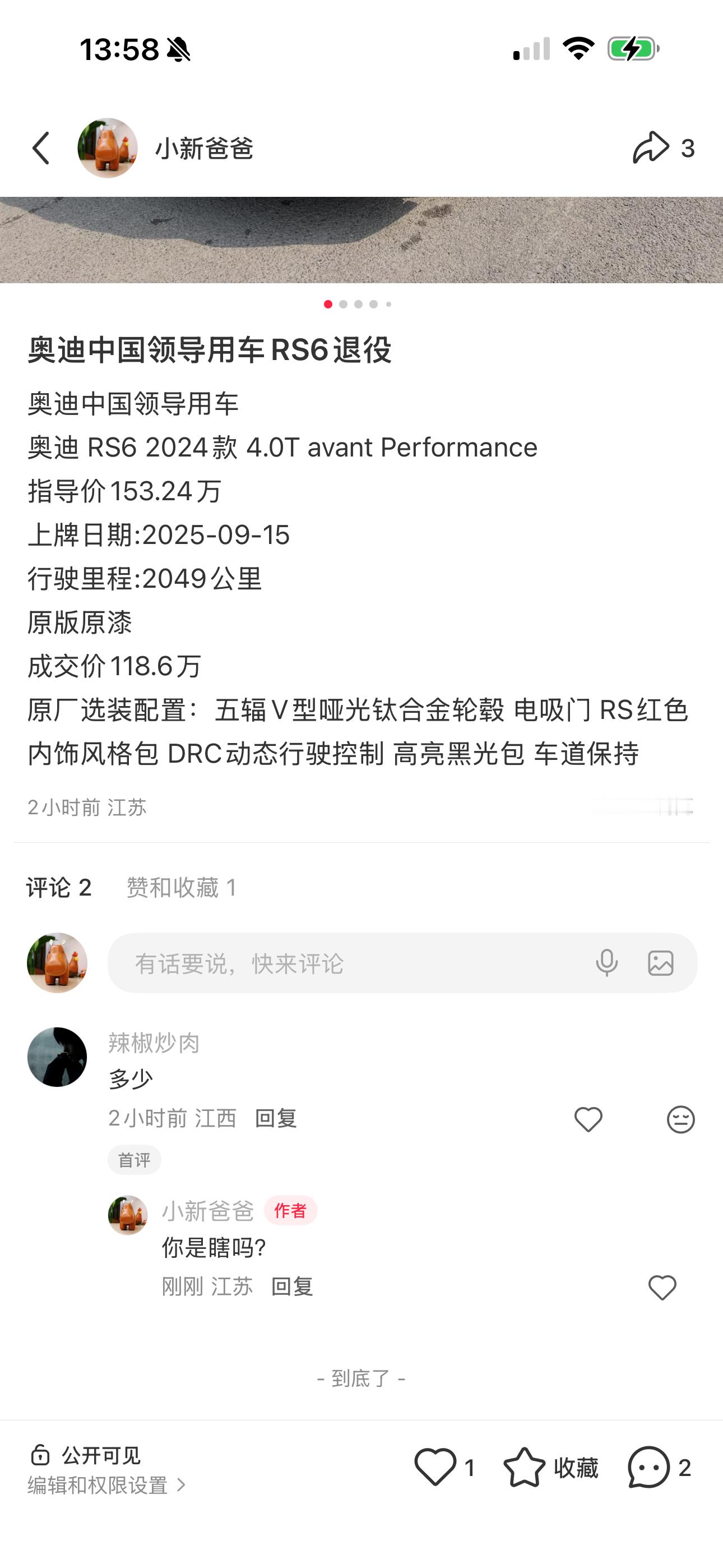Open the emoji picker on 辣椒炒肉's comment
This screenshot has width=723, height=1568.
pyautogui.click(x=680, y=1118)
